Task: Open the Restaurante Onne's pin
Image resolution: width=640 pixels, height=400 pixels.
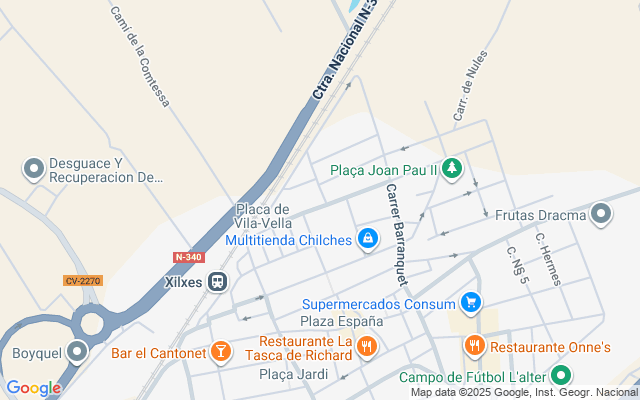Action: coord(474,347)
